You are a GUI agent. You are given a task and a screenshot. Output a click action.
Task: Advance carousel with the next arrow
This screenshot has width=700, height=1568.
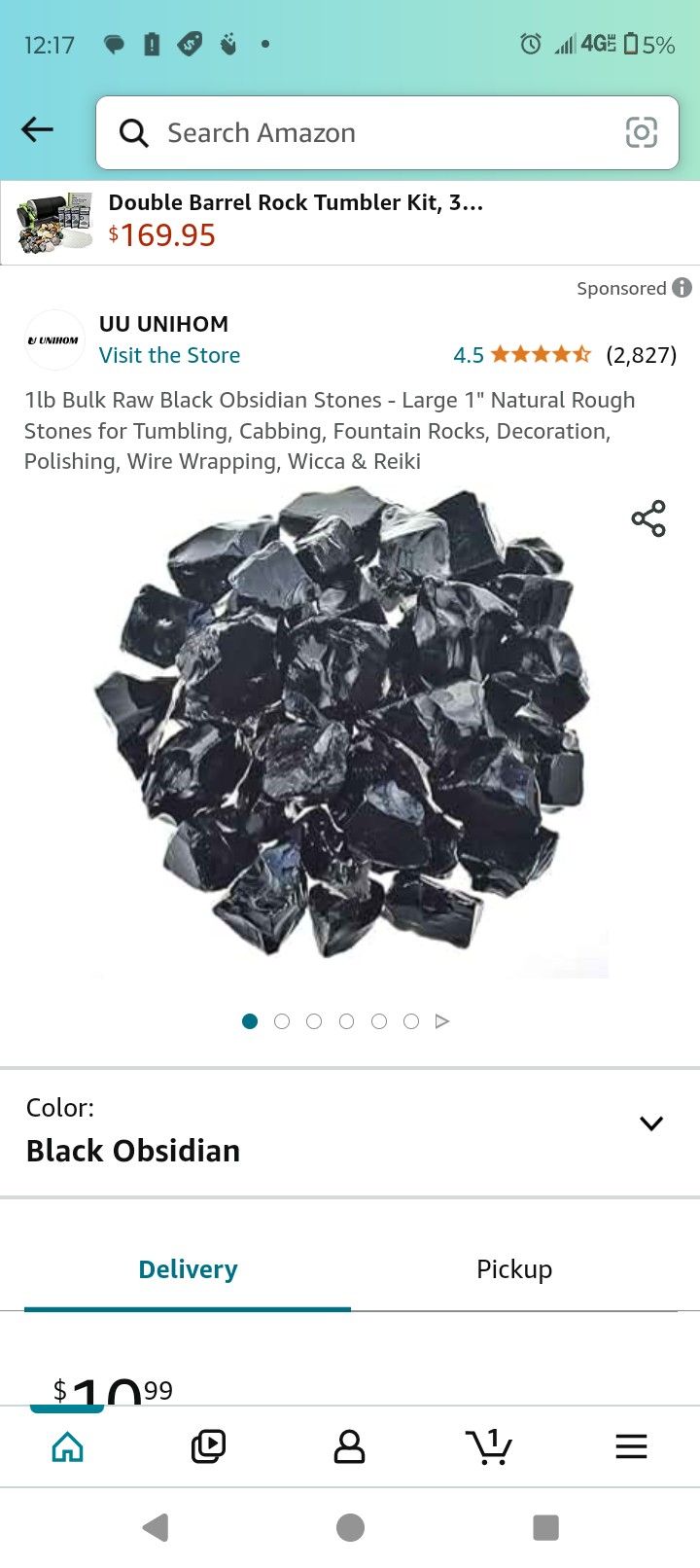[x=443, y=1021]
